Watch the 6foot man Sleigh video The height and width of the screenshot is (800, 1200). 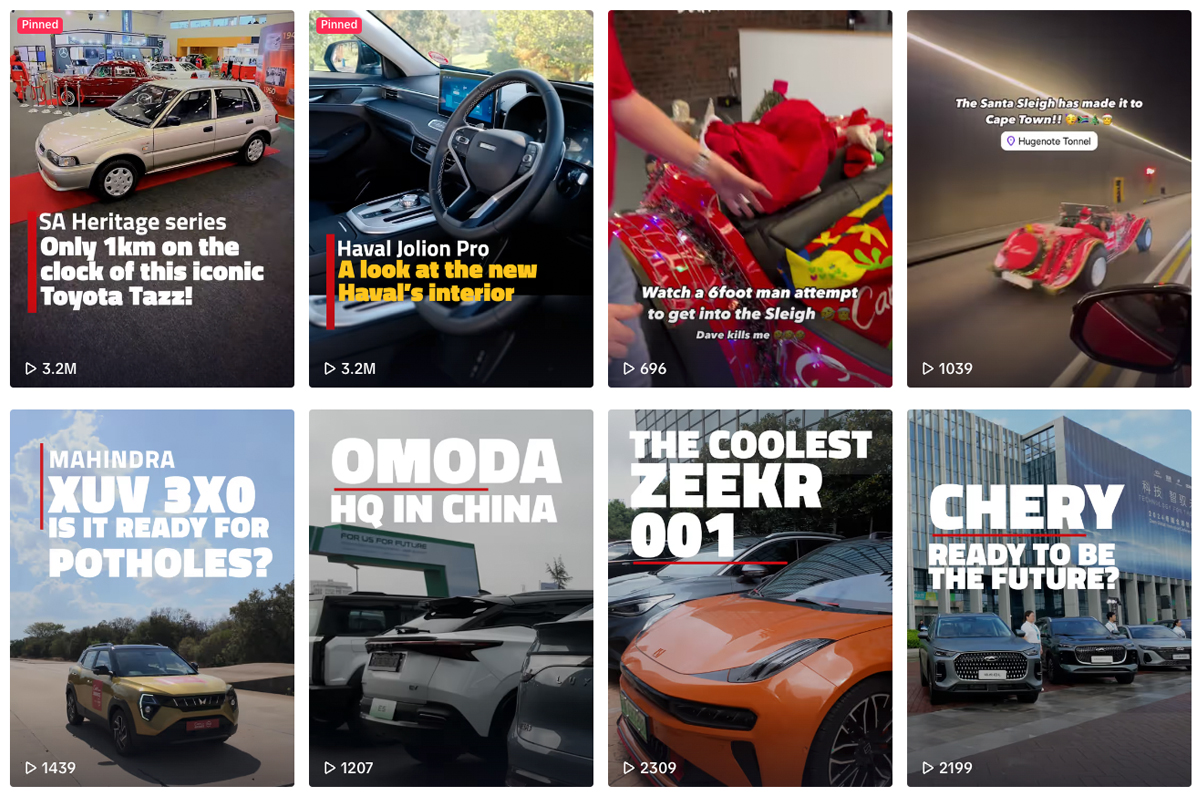click(750, 198)
